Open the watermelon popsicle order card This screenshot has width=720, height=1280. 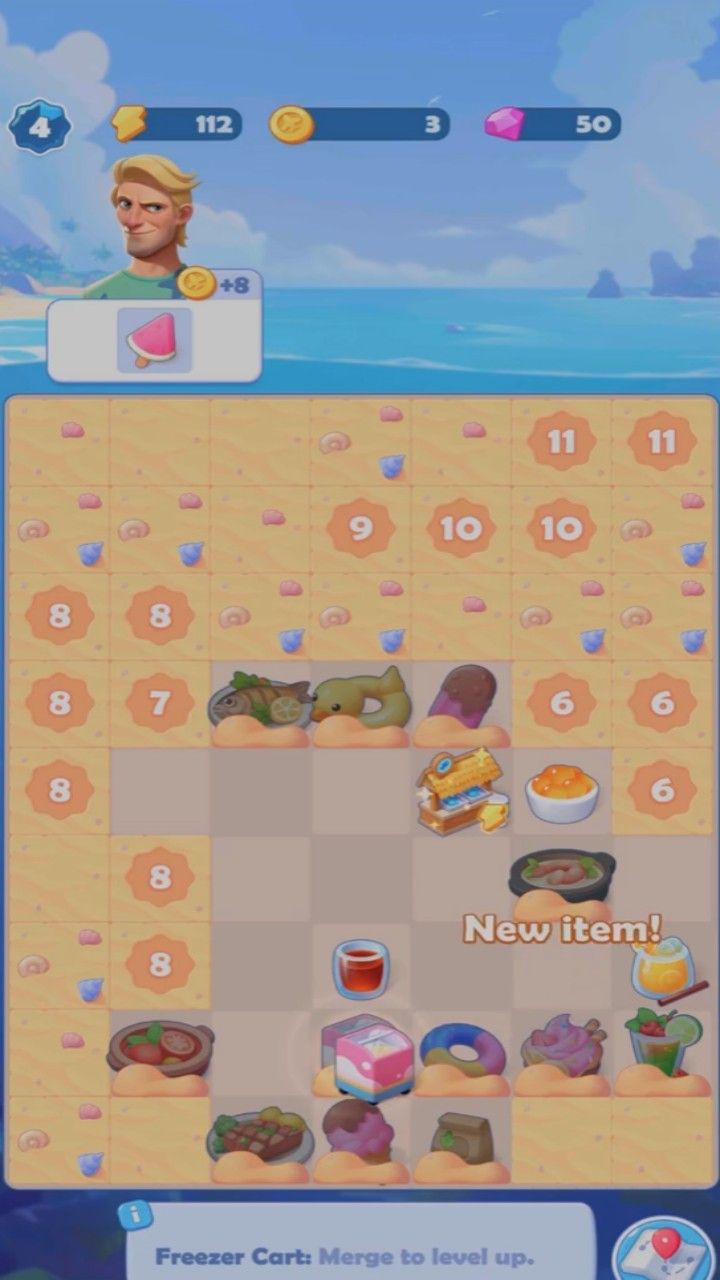coord(154,340)
